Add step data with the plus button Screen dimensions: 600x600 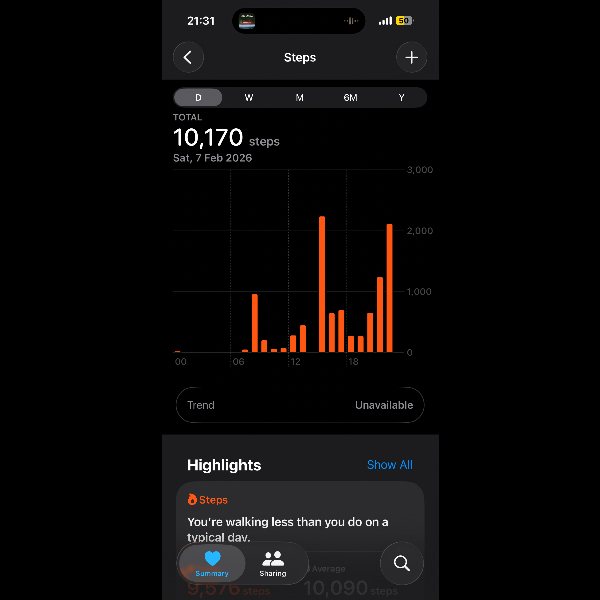click(411, 57)
